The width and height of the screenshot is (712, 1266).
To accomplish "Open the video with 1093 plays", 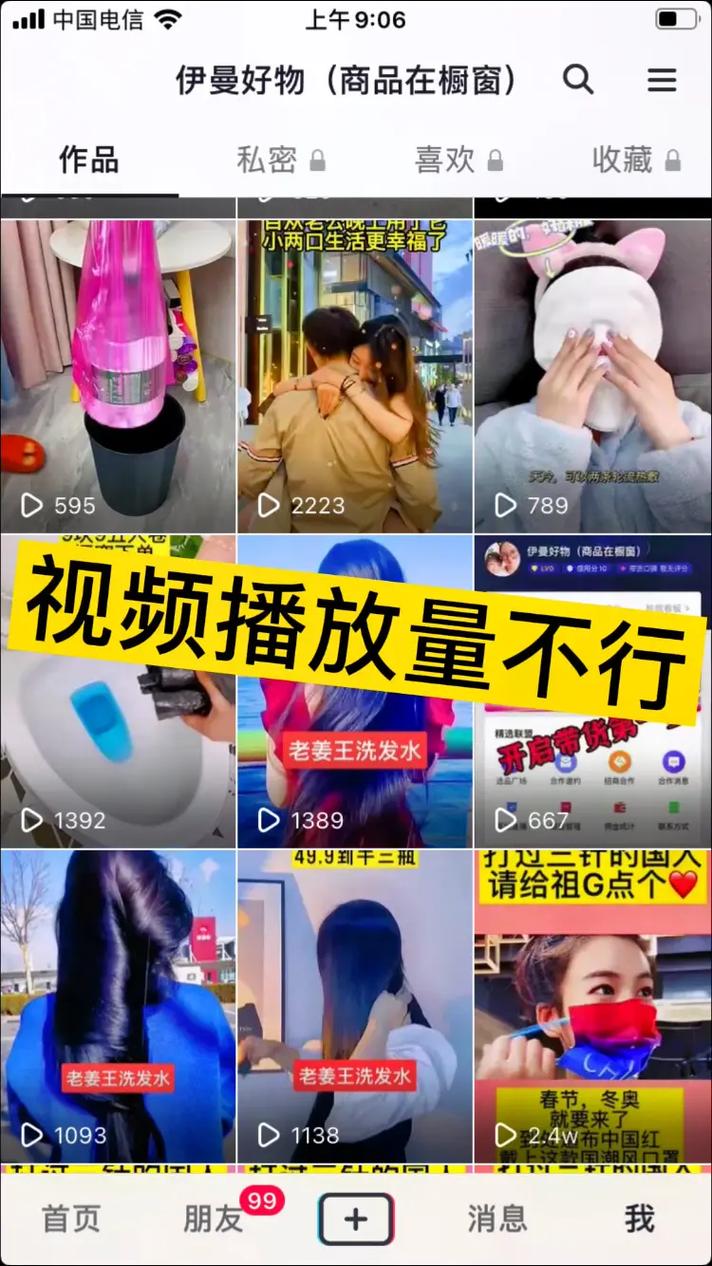I will pyautogui.click(x=117, y=1005).
